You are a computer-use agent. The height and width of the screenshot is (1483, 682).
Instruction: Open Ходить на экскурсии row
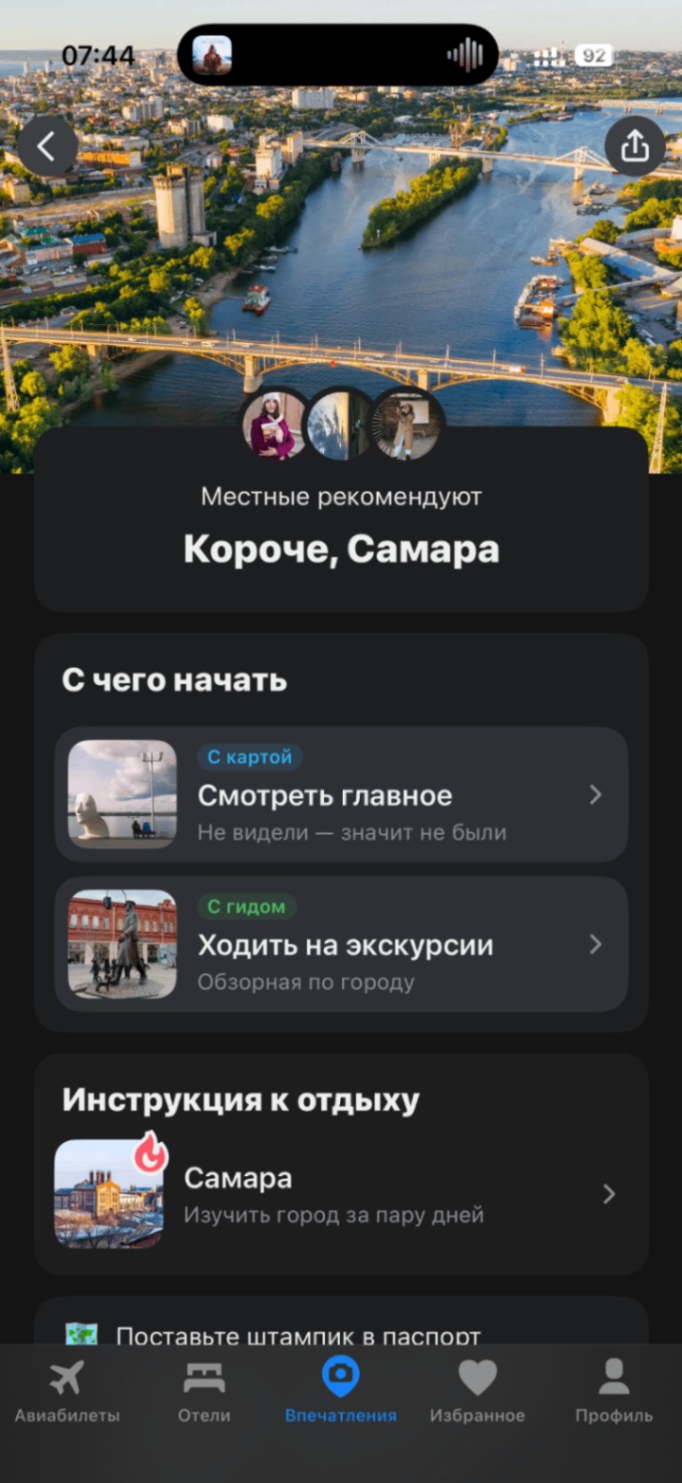341,945
